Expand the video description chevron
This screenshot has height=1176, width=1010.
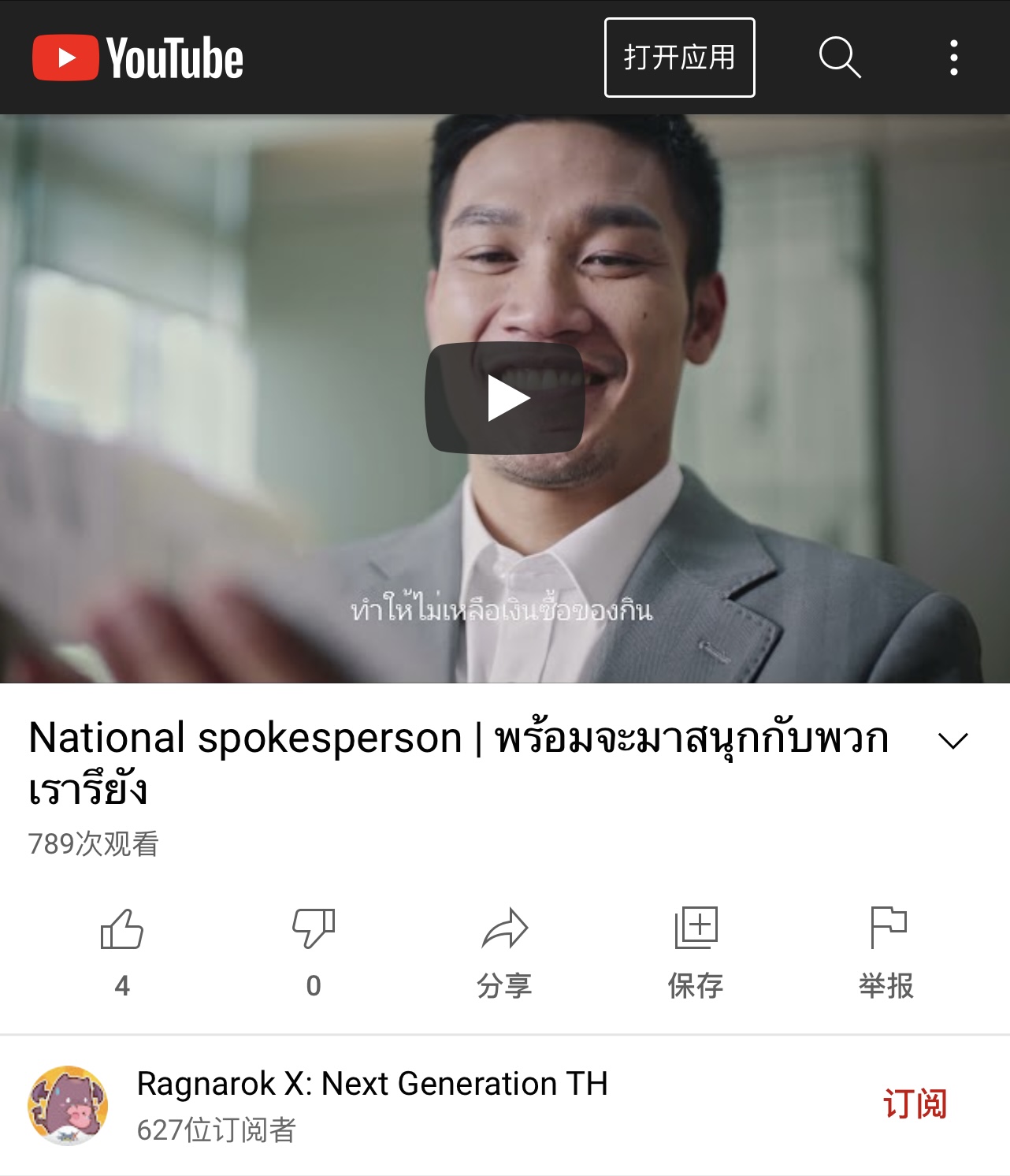[952, 740]
